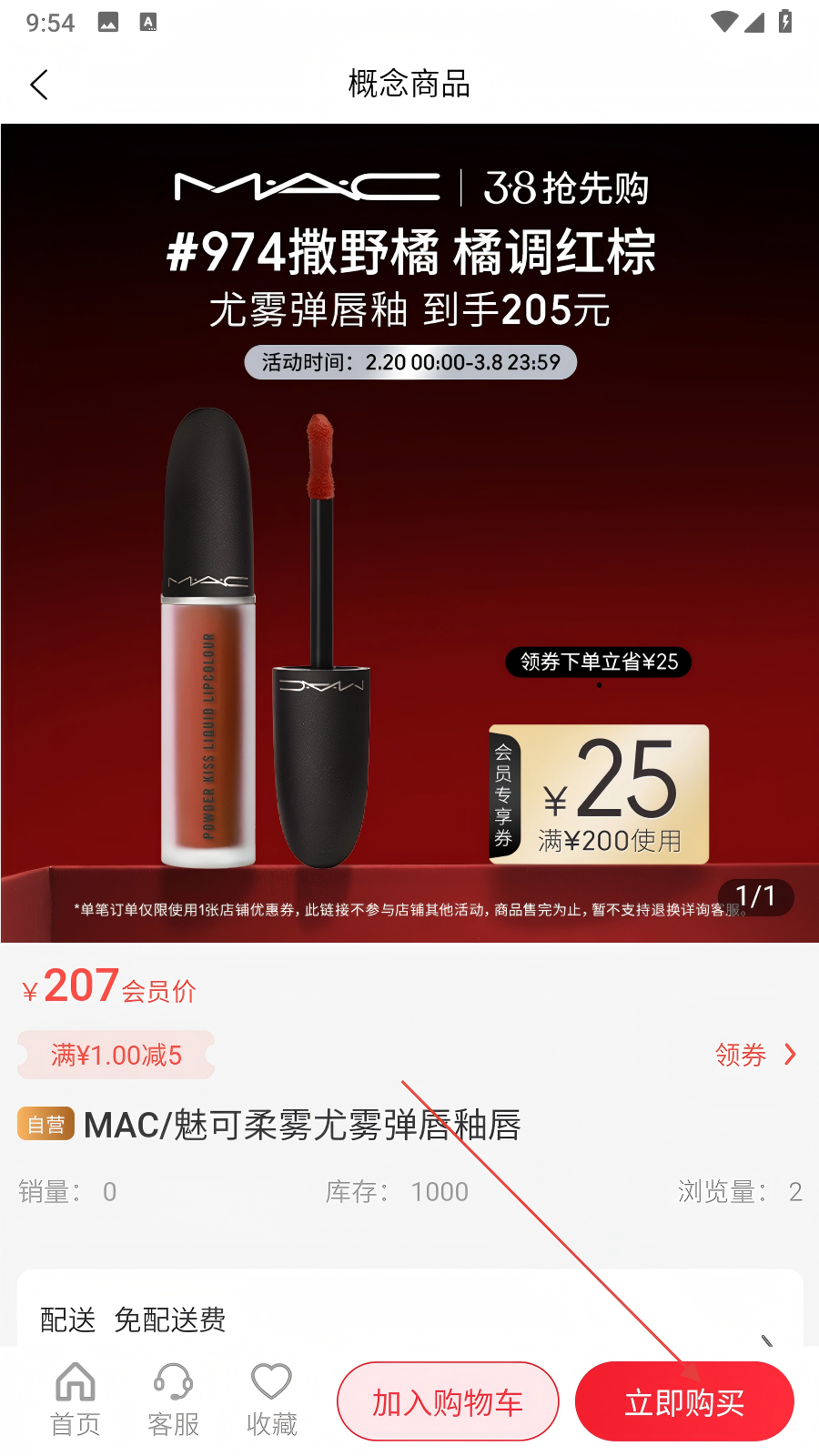Add this product to 收藏
The width and height of the screenshot is (819, 1456).
[271, 1400]
